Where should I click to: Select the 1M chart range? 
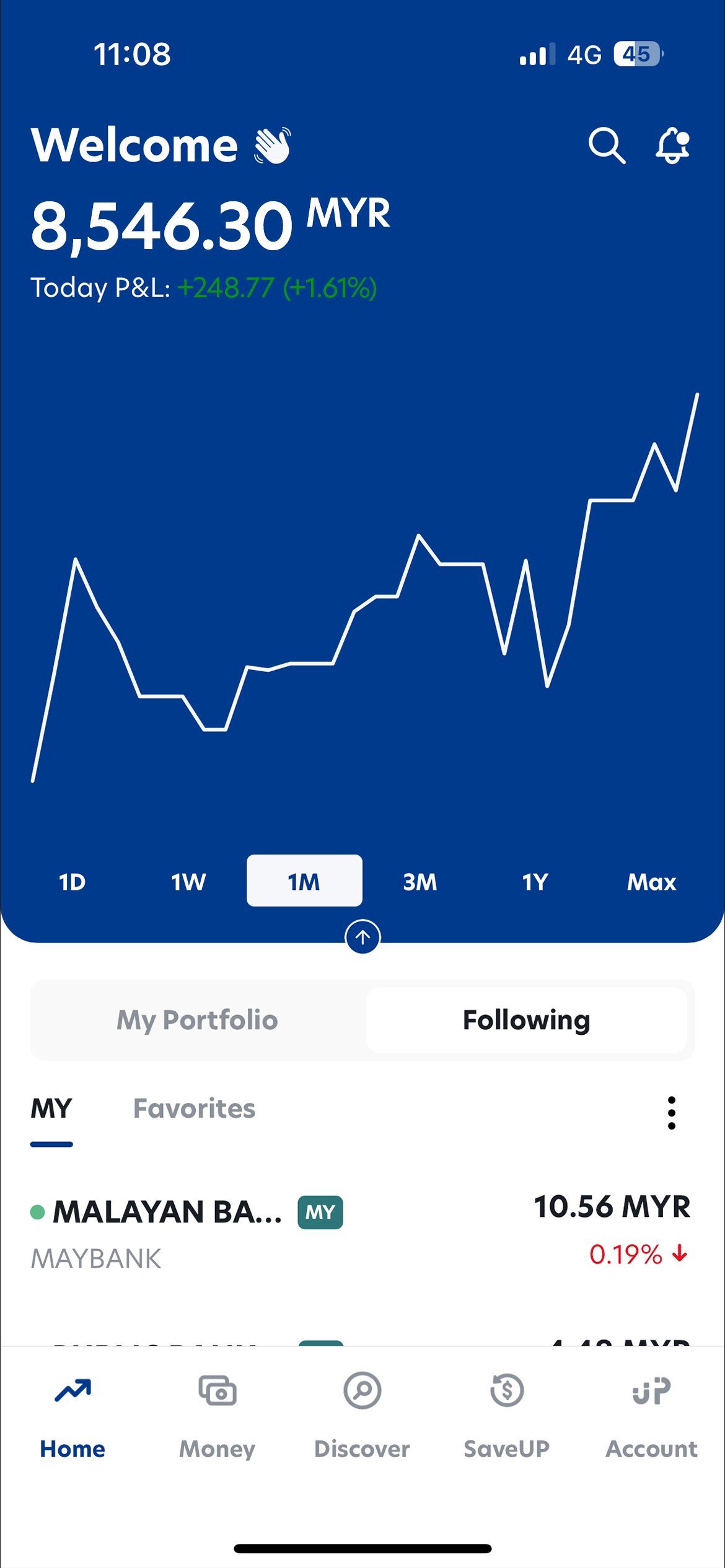(304, 881)
